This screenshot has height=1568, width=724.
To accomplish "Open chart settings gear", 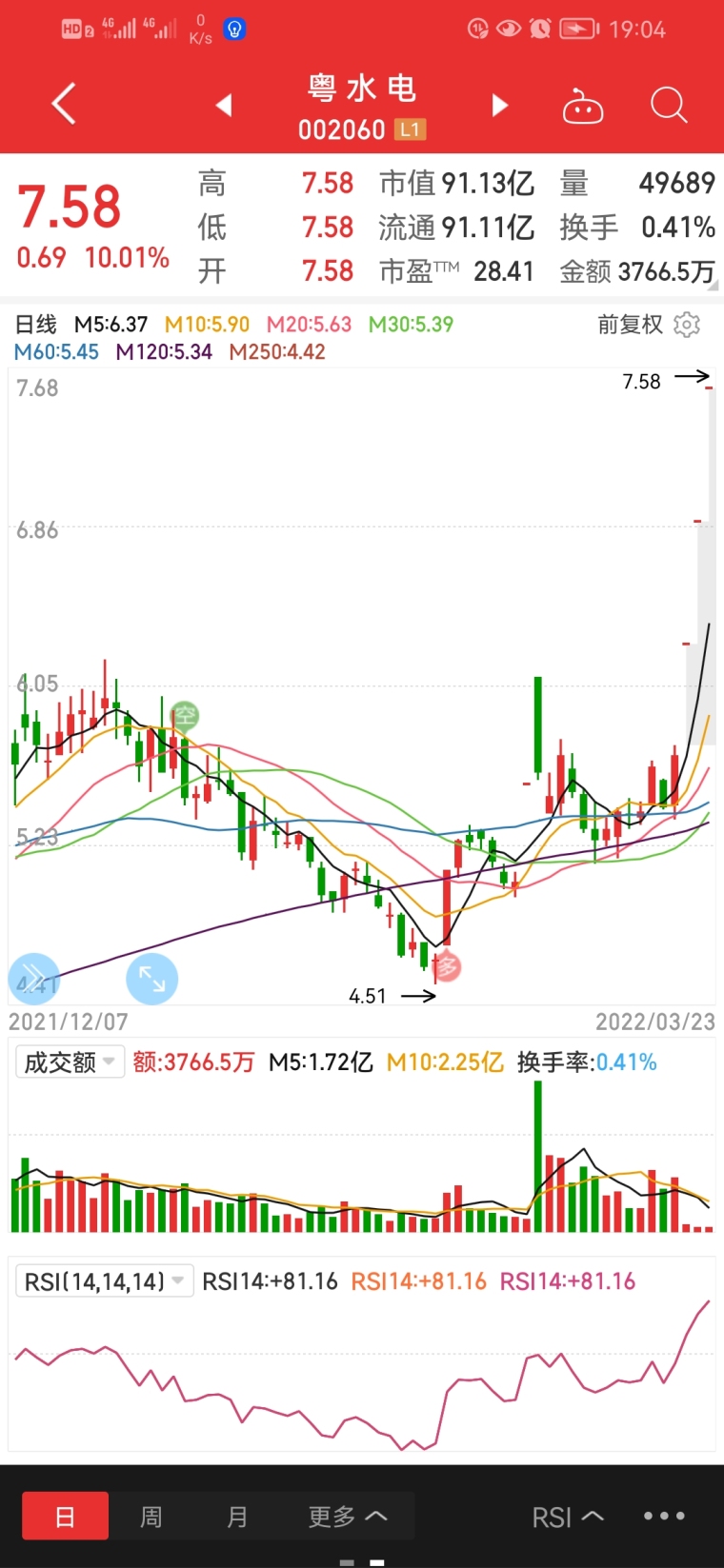I will [x=687, y=325].
